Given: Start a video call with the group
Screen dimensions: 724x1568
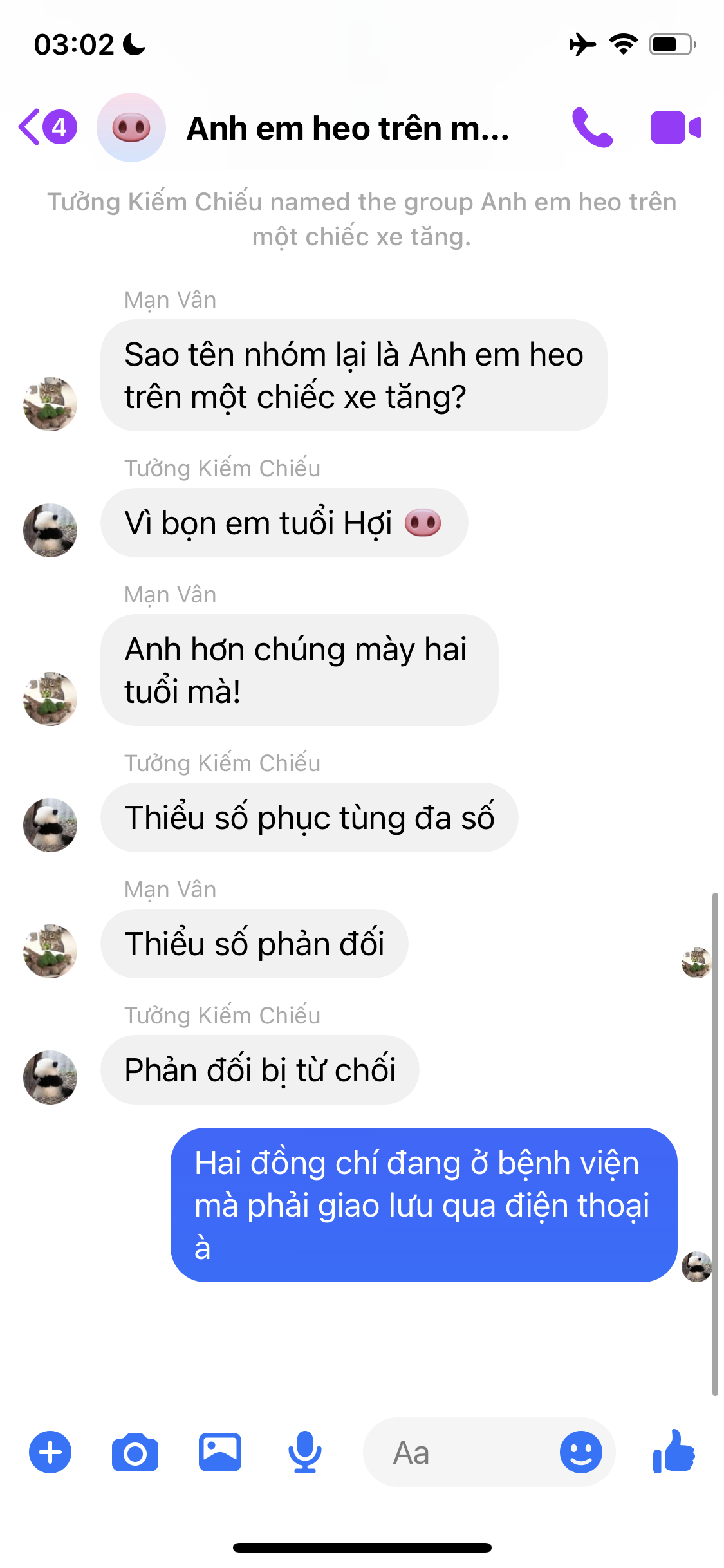Looking at the screenshot, I should [x=674, y=127].
